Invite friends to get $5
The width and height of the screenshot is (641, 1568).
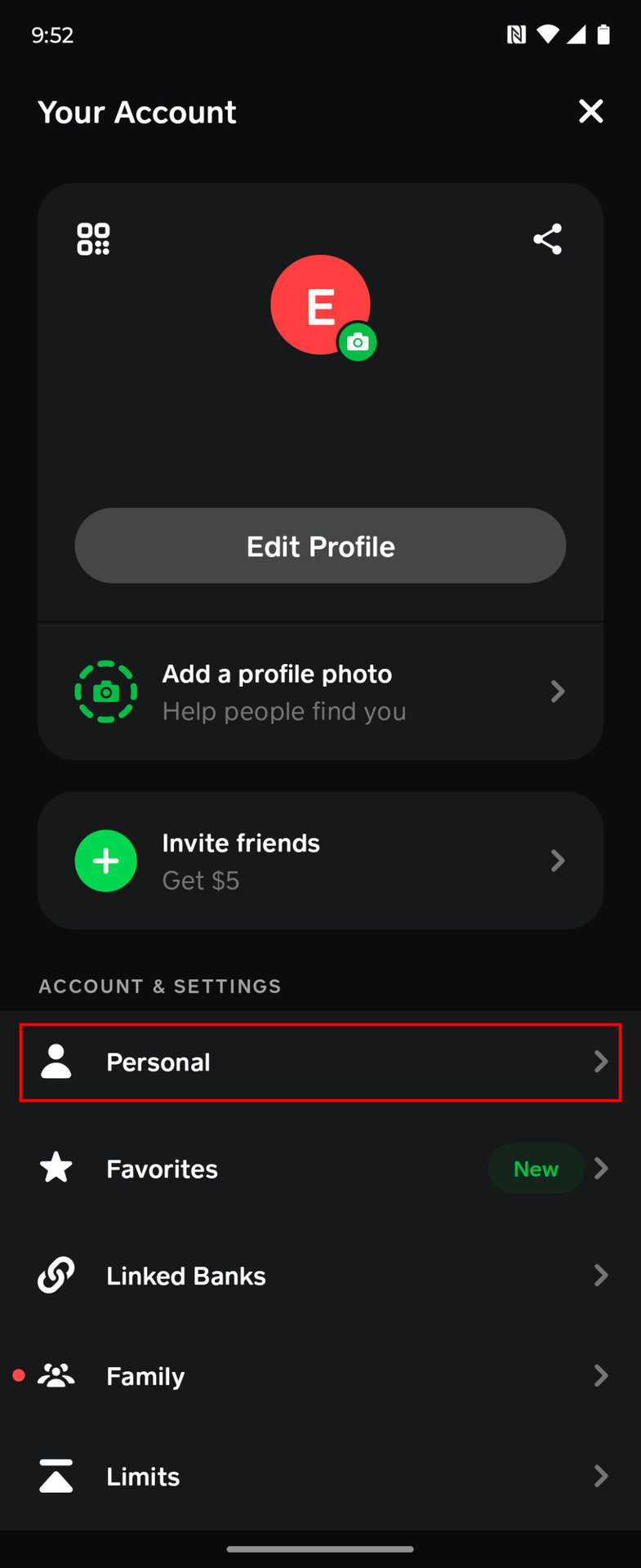pos(320,861)
